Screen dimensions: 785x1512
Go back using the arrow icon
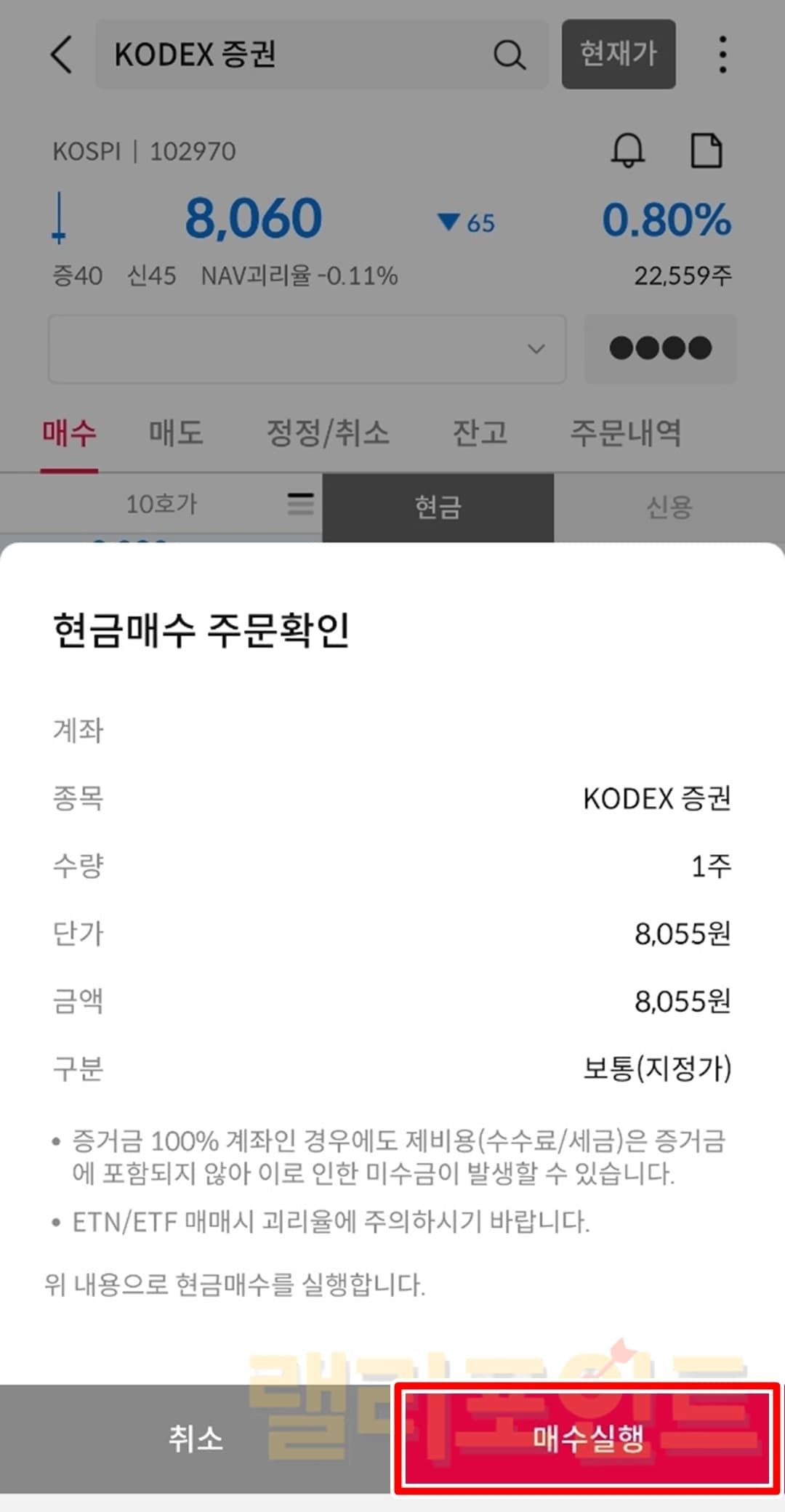(x=63, y=55)
